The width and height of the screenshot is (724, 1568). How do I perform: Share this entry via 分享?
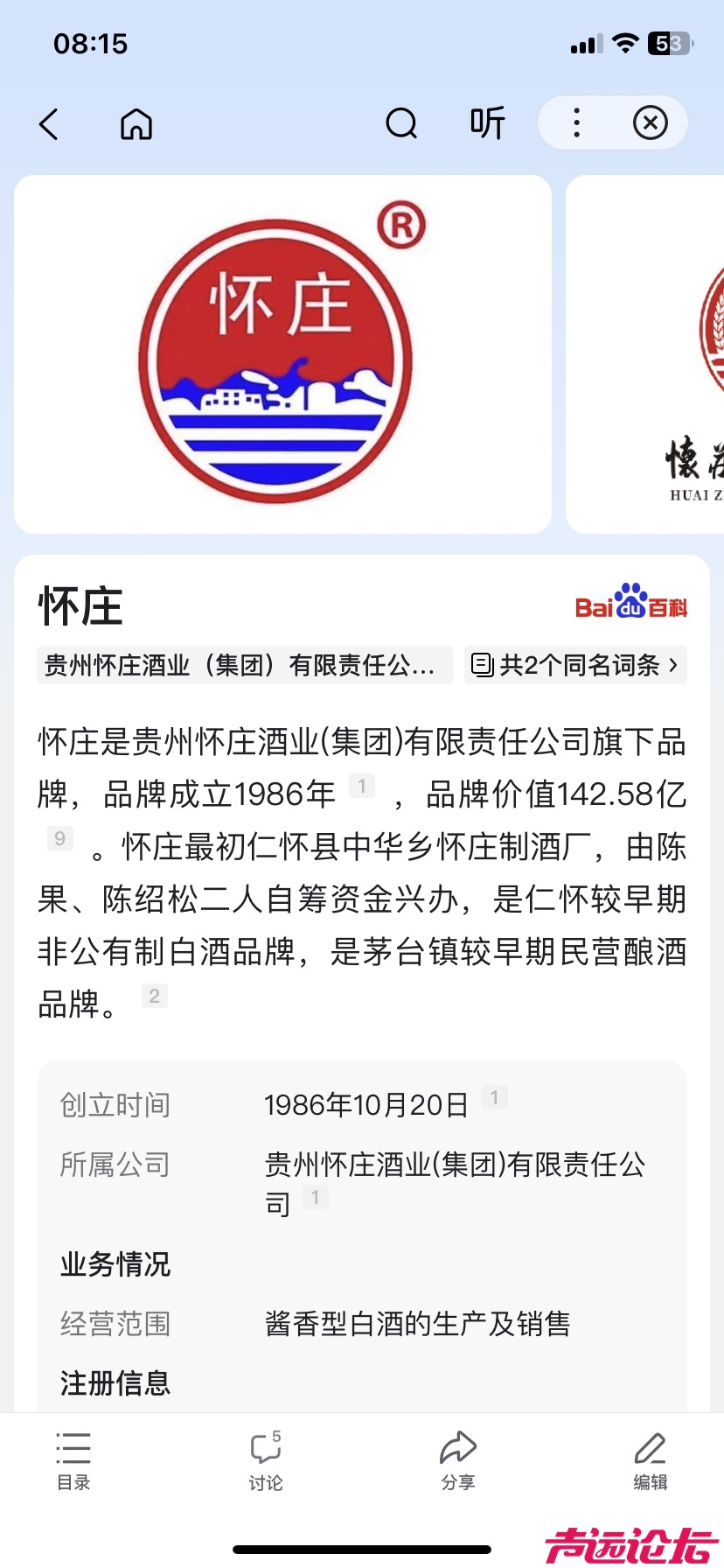pos(457,1459)
